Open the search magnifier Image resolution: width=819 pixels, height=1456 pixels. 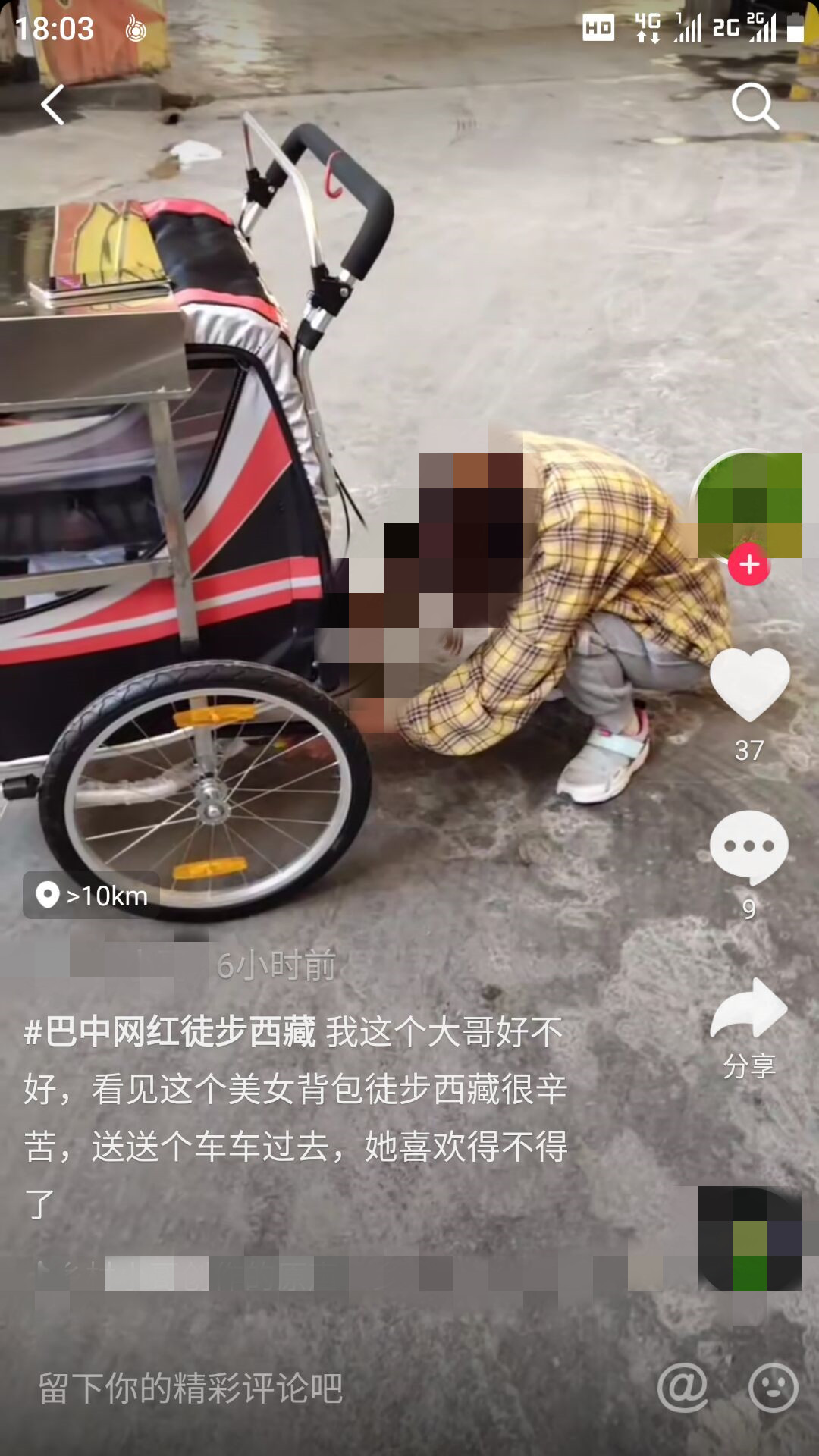[x=755, y=106]
